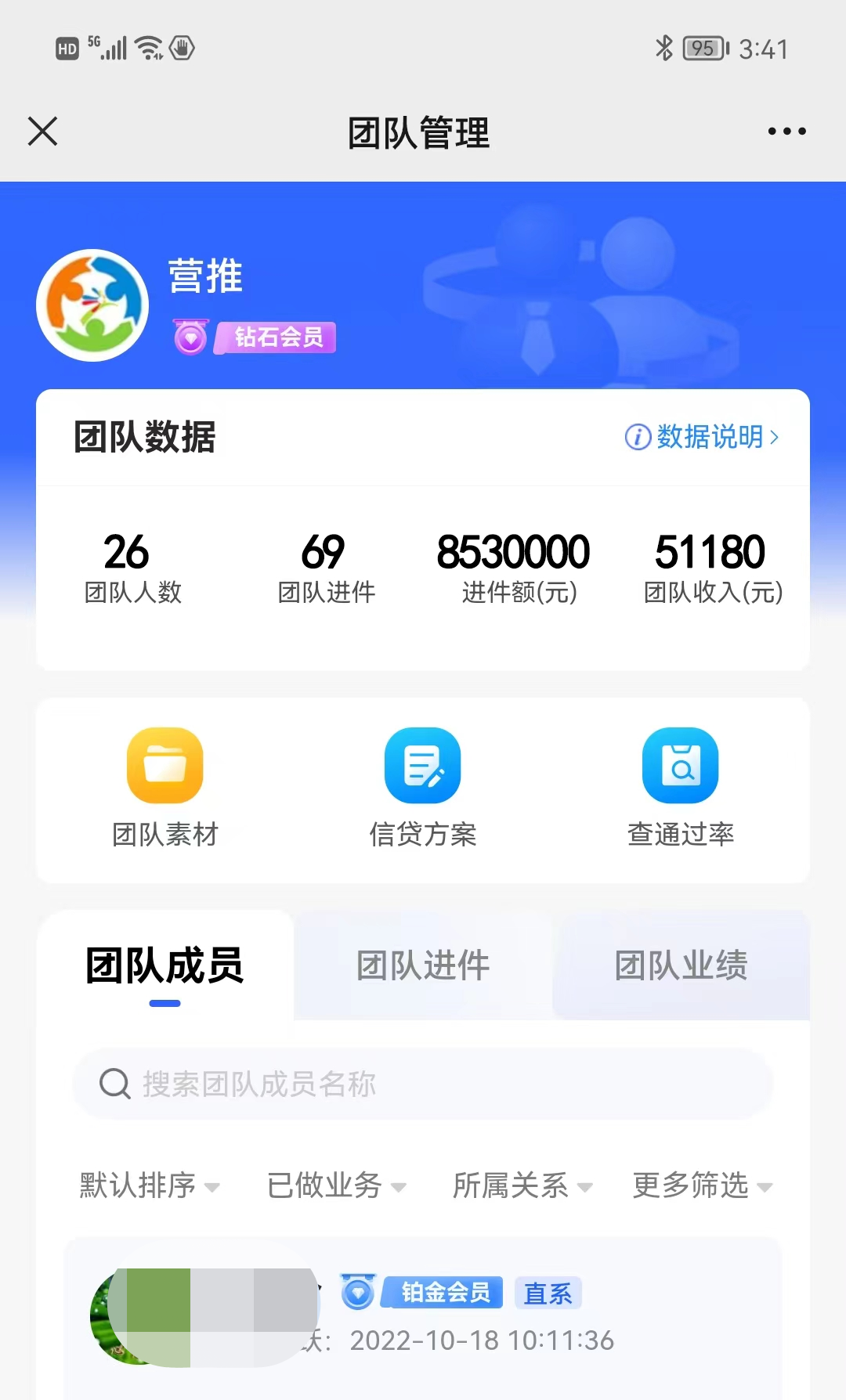
Task: Expand the 所属关系 filter
Action: pyautogui.click(x=522, y=1185)
